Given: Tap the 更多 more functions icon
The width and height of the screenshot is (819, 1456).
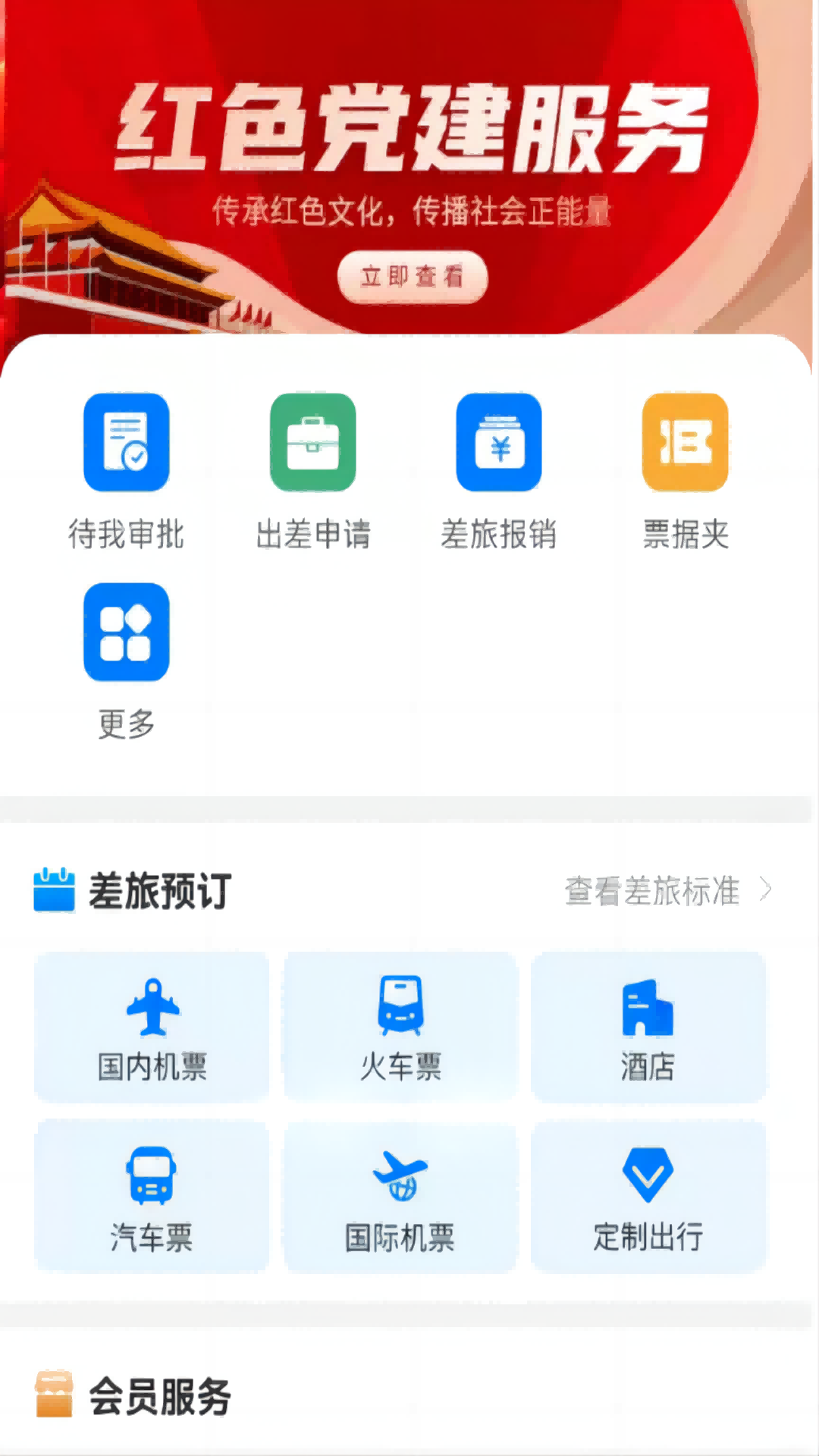Looking at the screenshot, I should tap(126, 633).
